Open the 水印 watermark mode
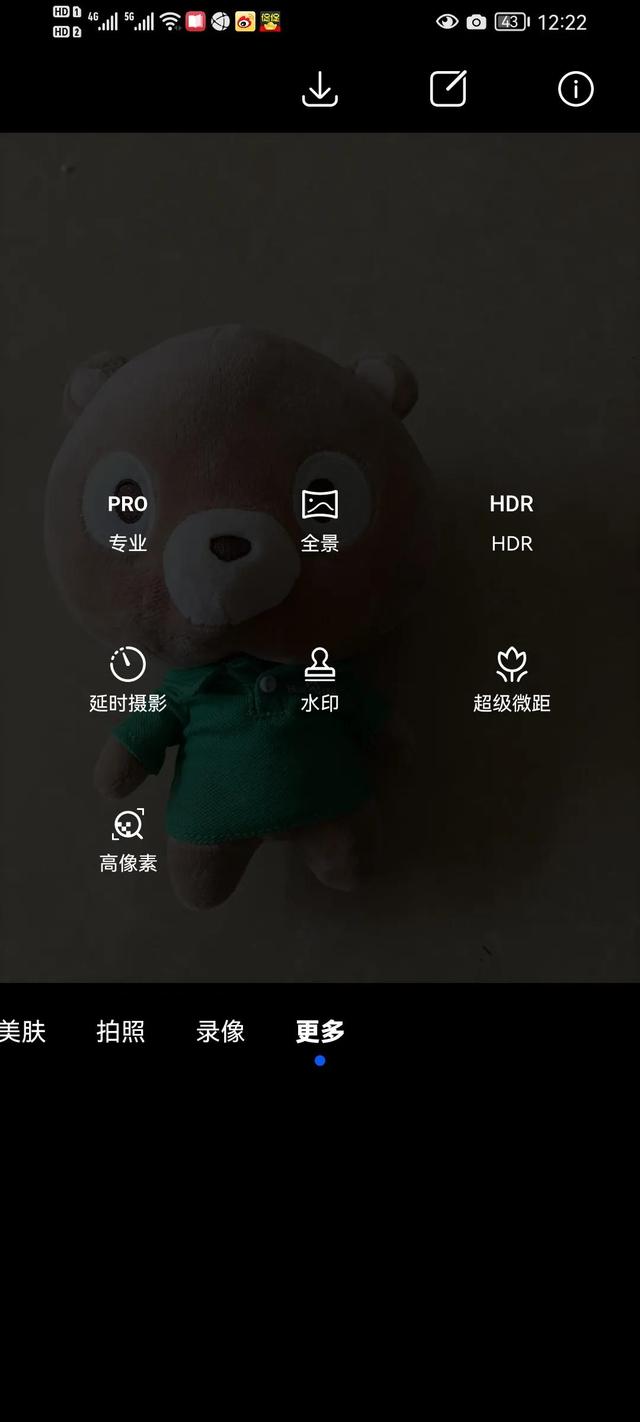 click(x=320, y=681)
